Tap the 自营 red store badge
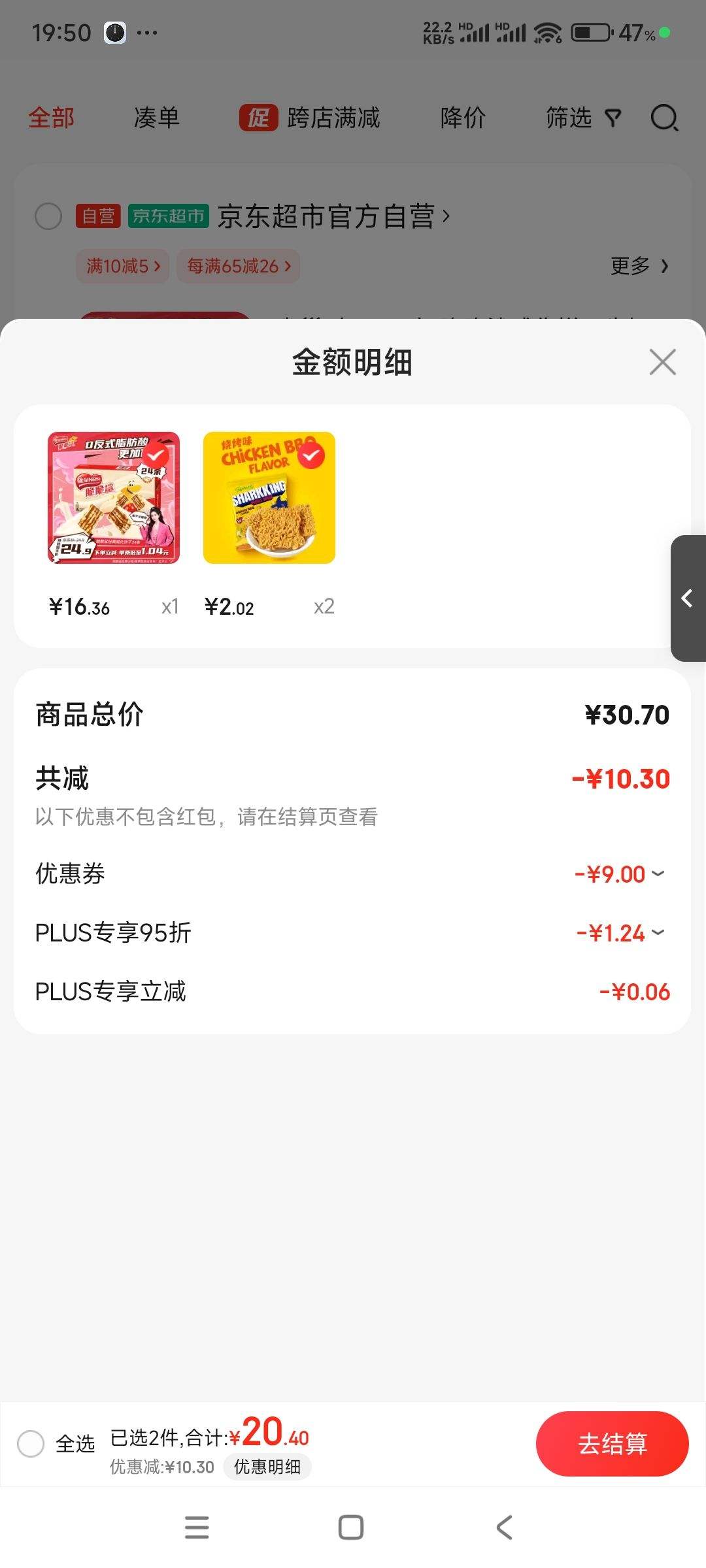The width and height of the screenshot is (706, 1568). 97,214
